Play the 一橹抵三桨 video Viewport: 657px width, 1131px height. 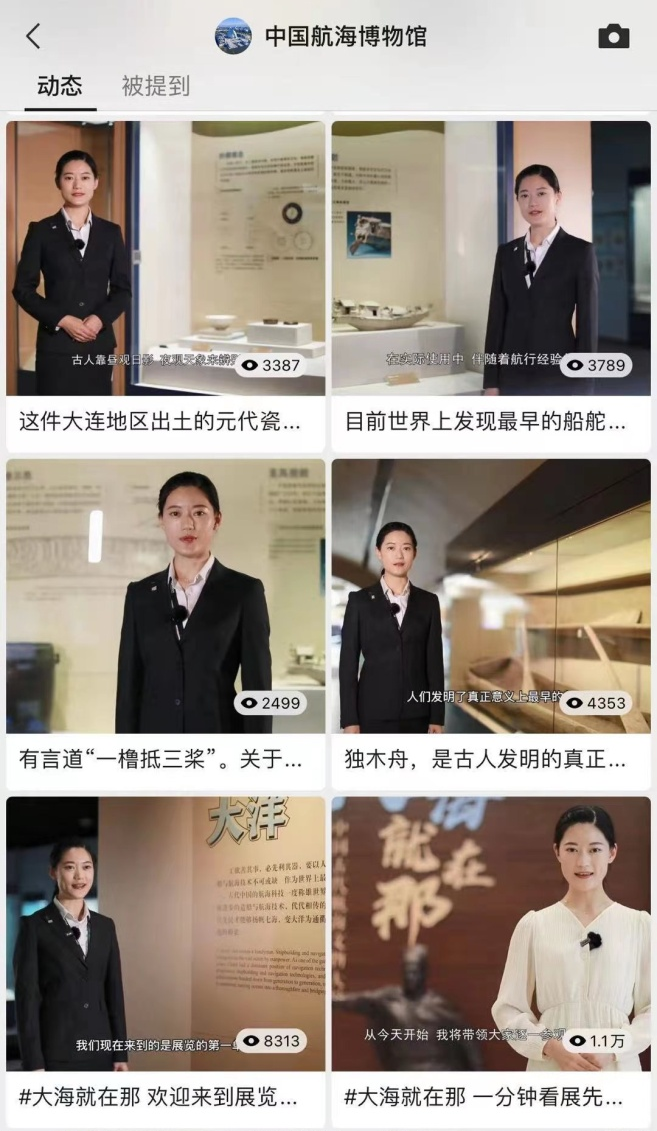coord(165,598)
